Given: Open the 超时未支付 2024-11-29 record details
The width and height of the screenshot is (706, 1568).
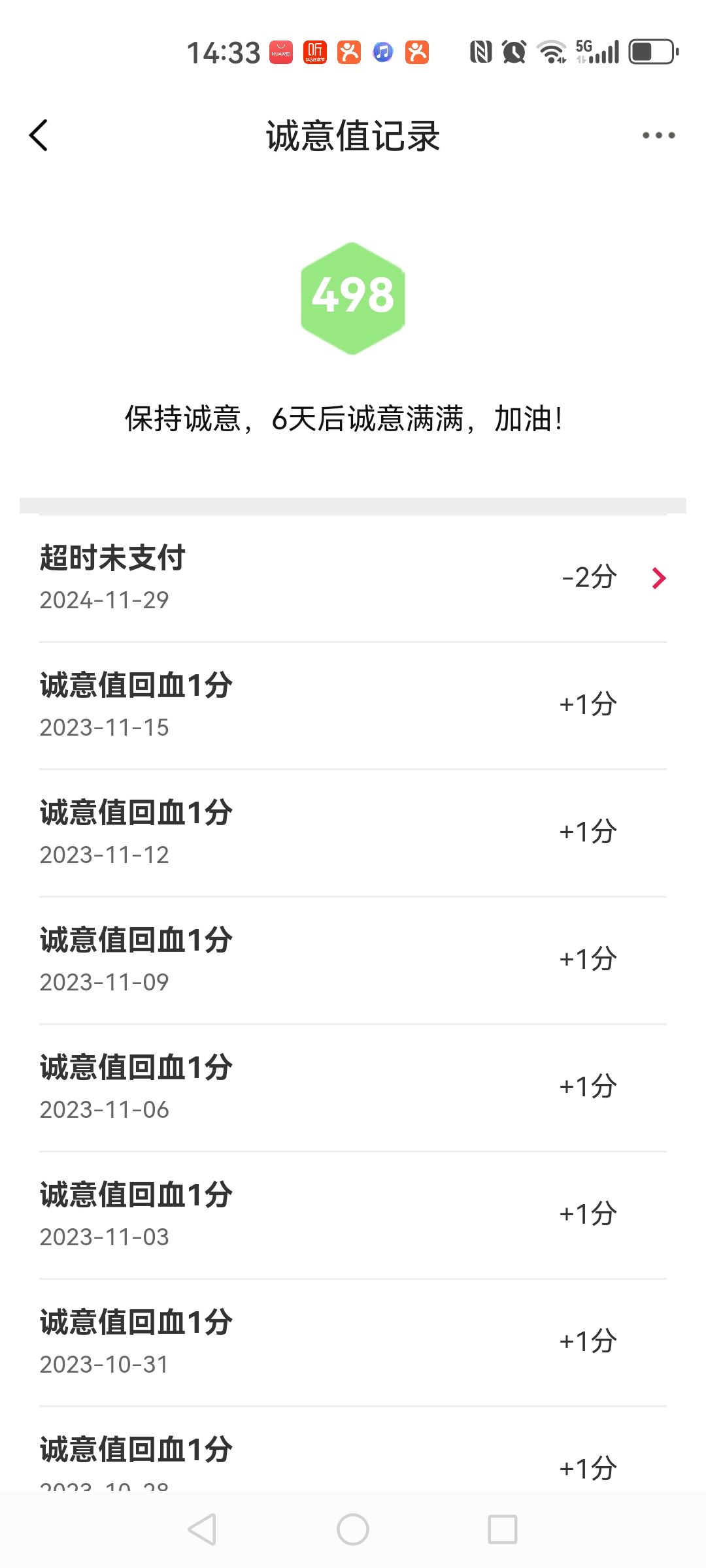Looking at the screenshot, I should point(353,578).
